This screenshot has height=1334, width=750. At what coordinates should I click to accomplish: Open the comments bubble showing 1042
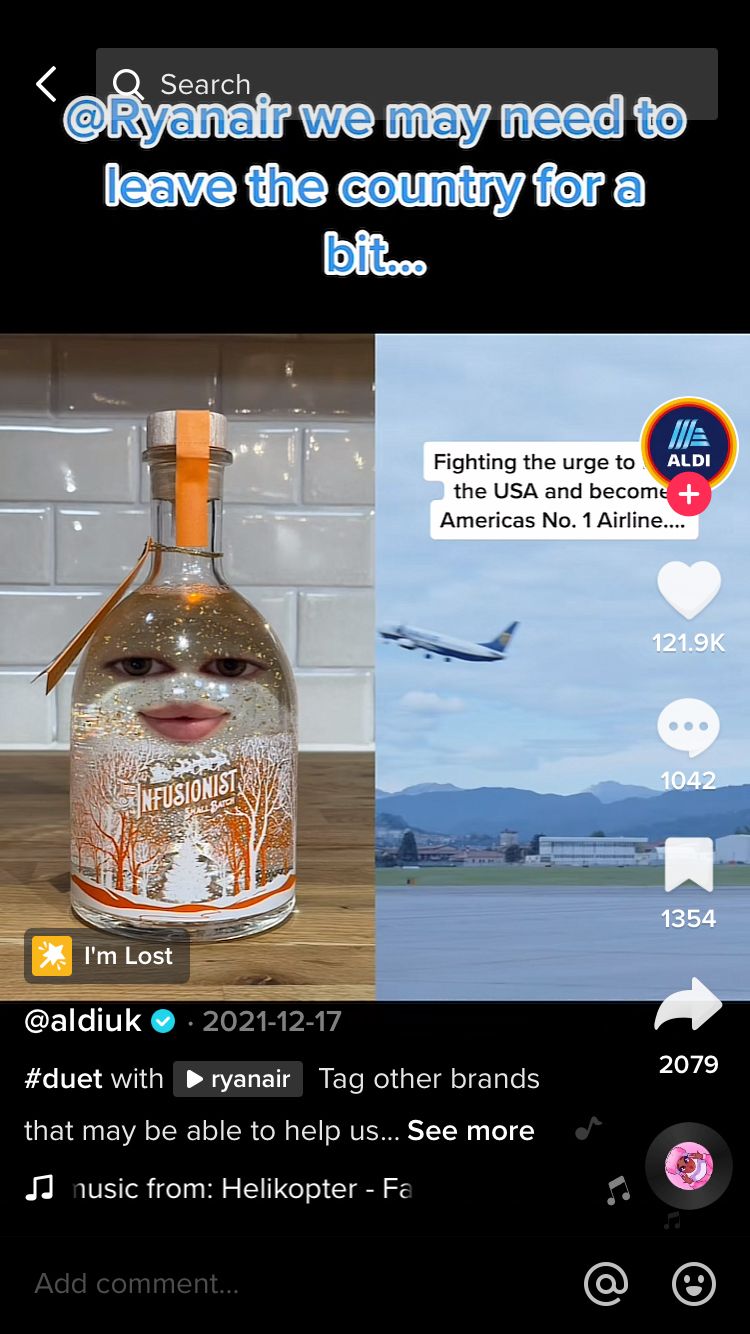(x=689, y=728)
